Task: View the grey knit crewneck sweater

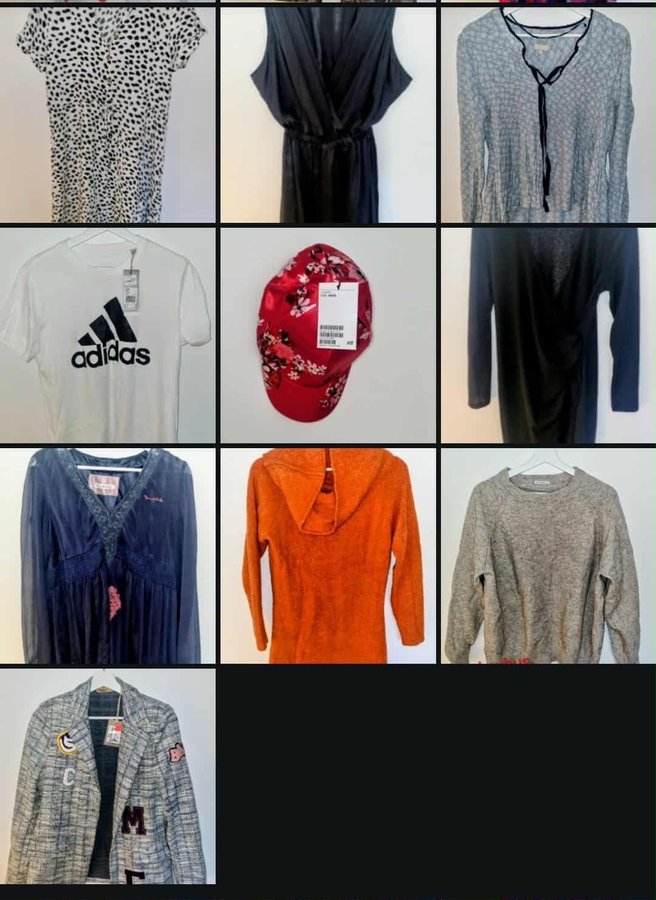Action: click(547, 556)
